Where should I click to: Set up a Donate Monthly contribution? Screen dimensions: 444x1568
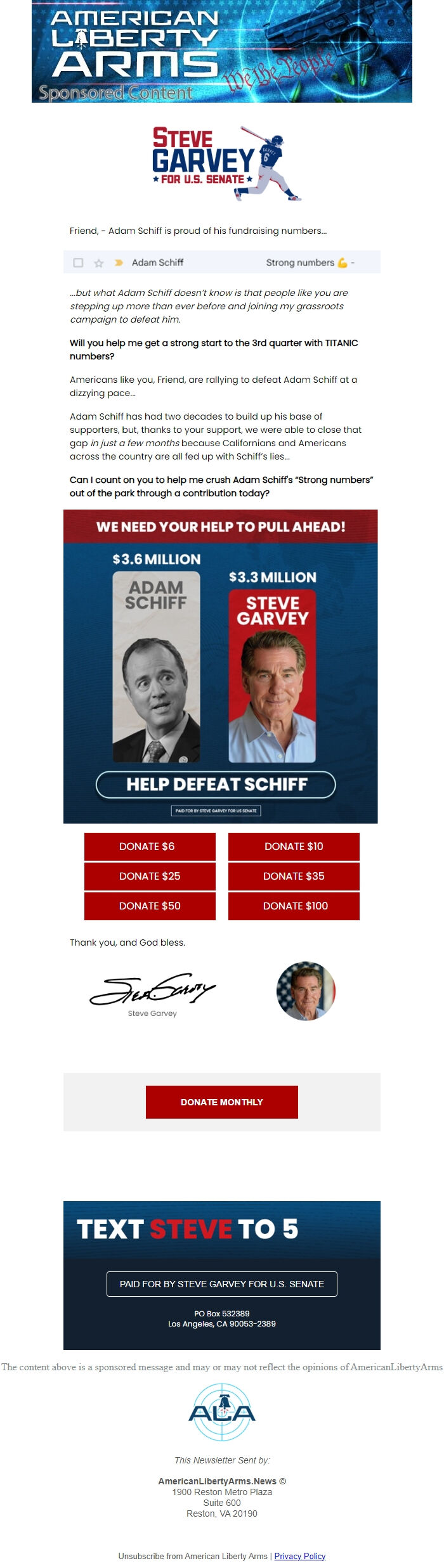point(221,1102)
